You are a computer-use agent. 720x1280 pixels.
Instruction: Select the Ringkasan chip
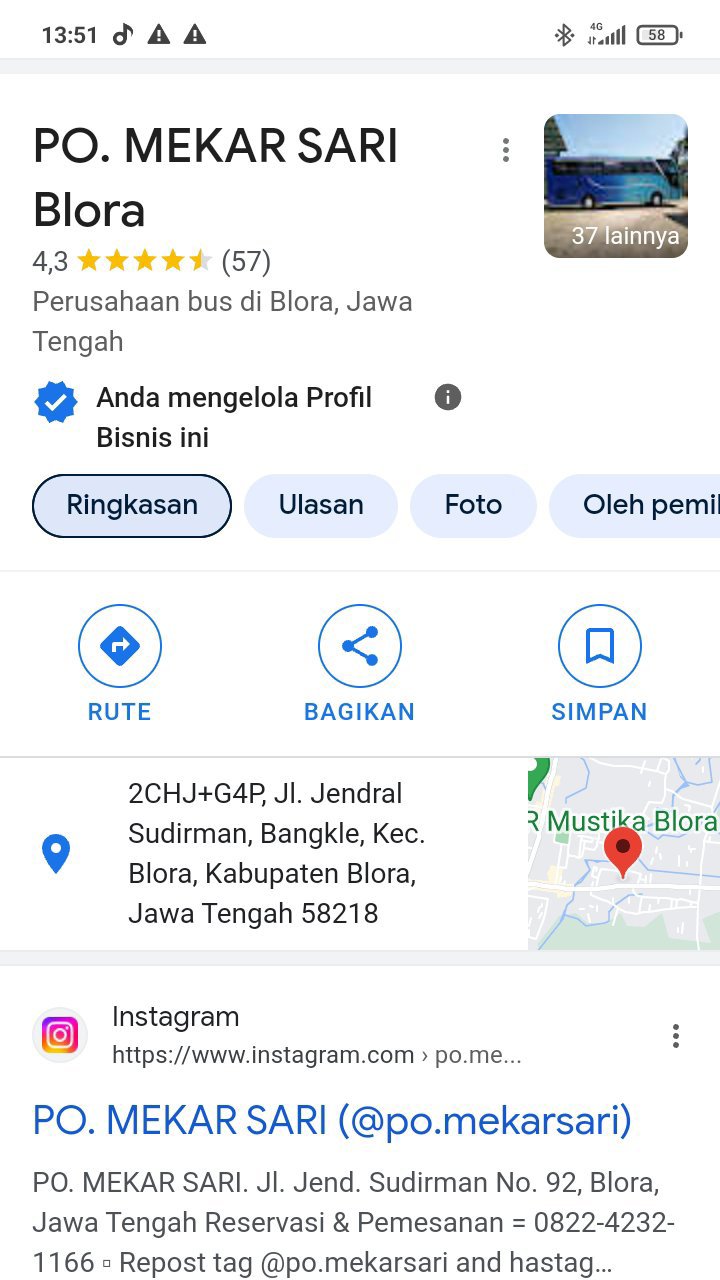[x=132, y=505]
